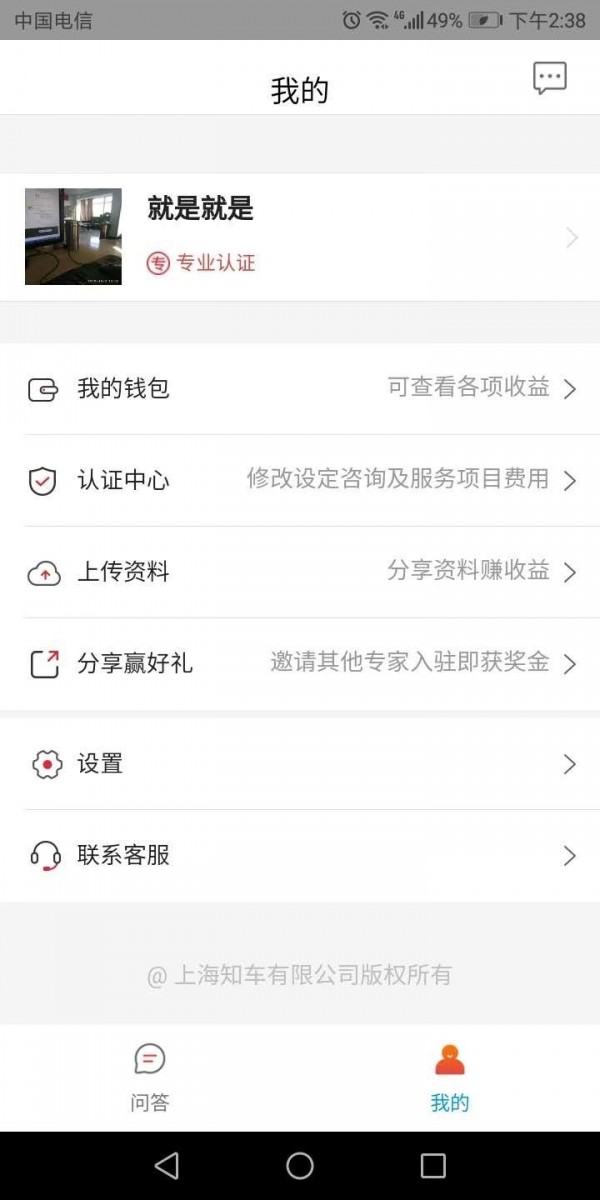
Task: Open 设置 settings
Action: 300,765
